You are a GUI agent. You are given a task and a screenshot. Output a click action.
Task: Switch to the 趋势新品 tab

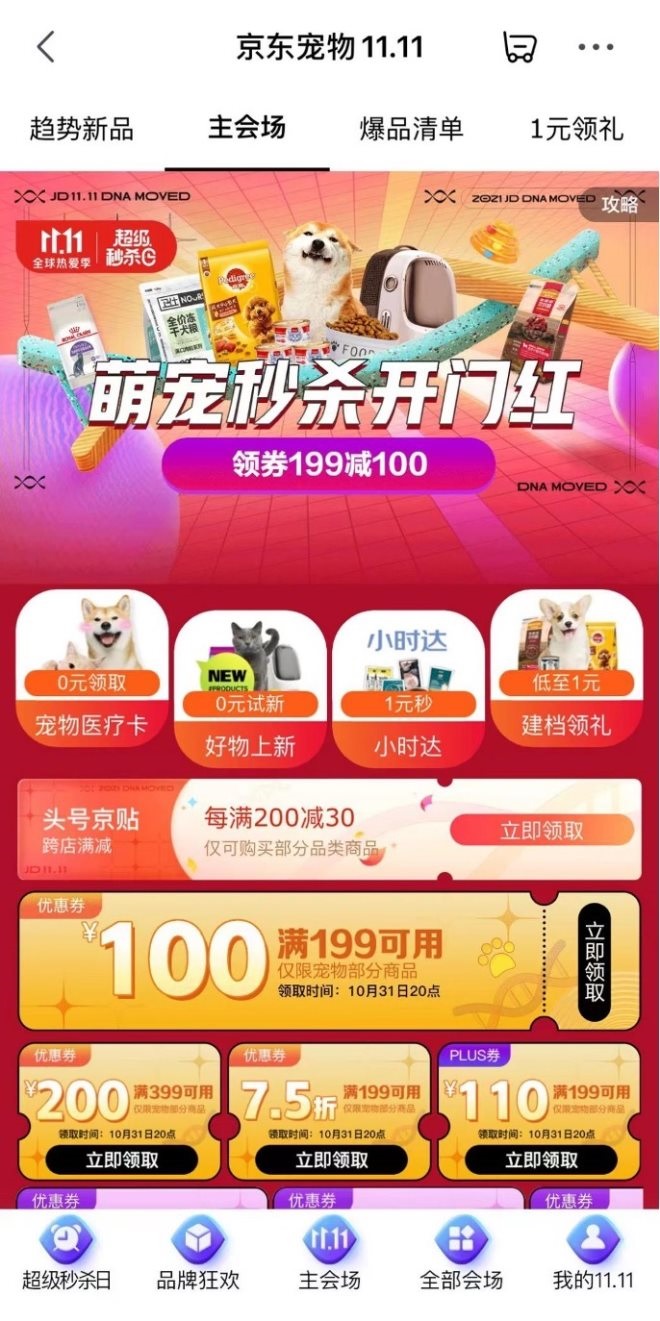(81, 129)
